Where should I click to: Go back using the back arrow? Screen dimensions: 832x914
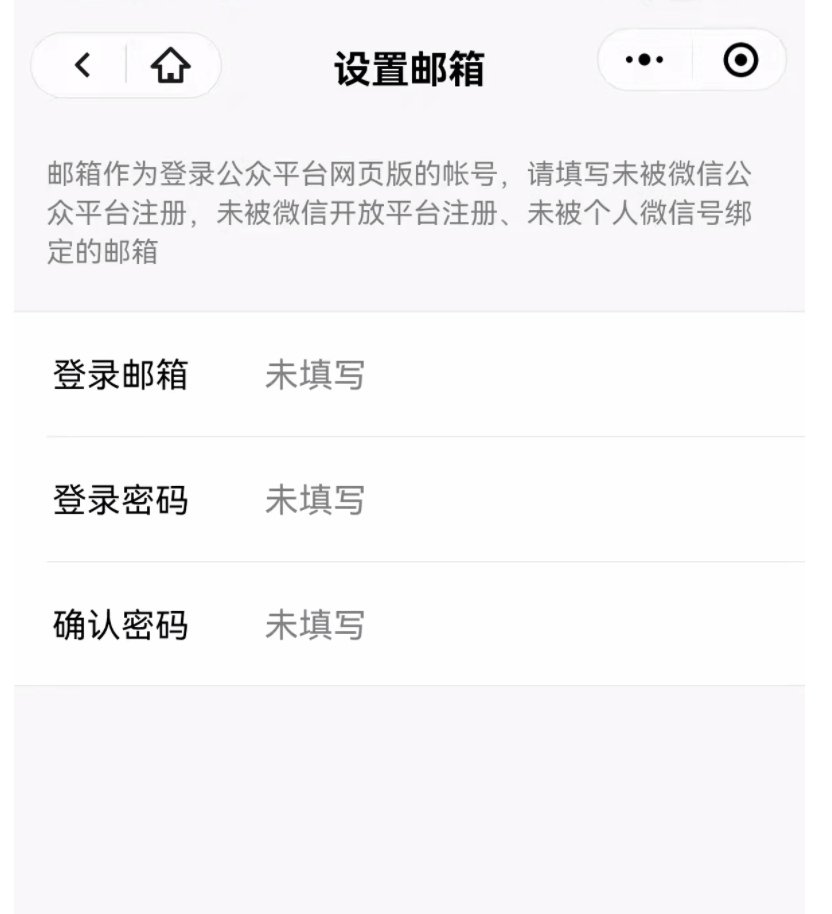(83, 66)
